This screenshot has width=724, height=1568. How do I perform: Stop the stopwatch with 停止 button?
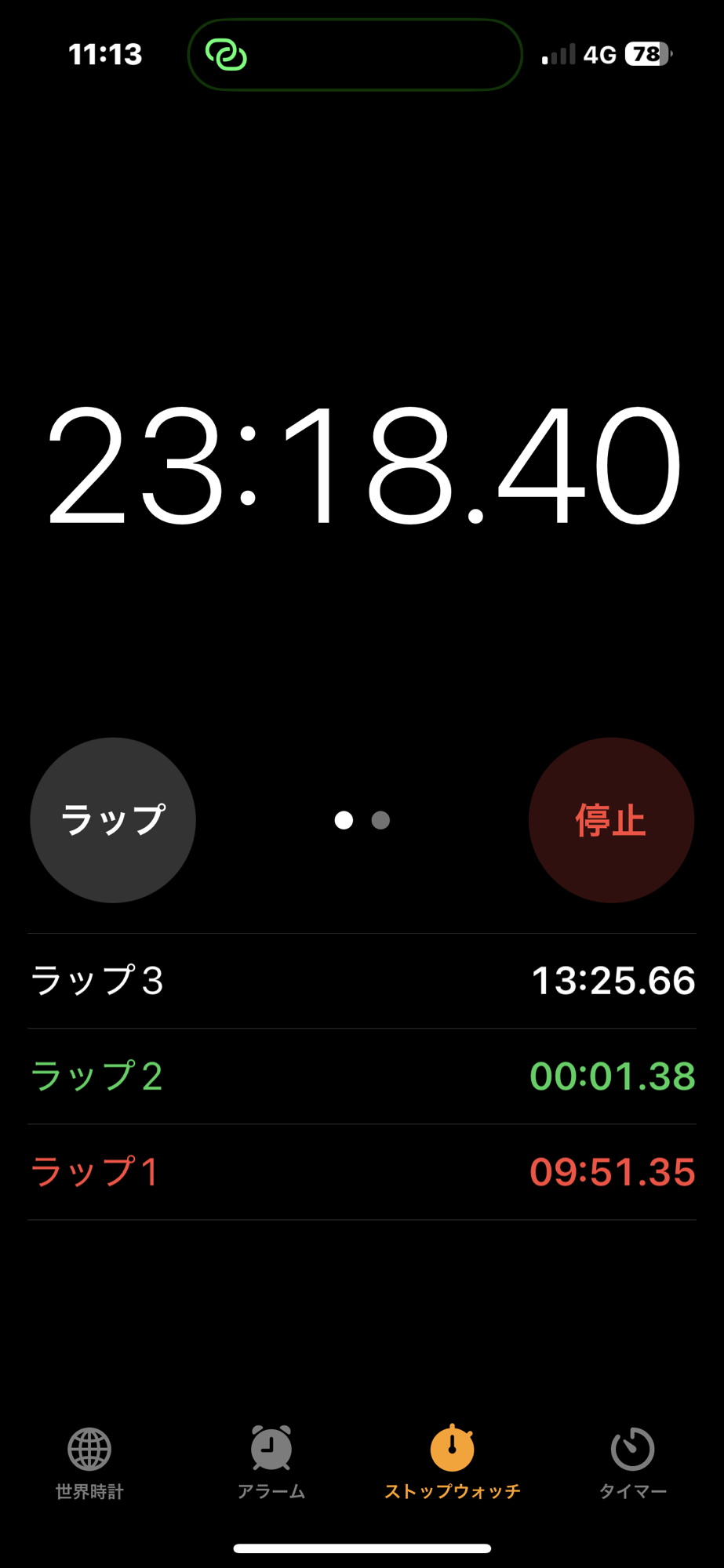(x=611, y=820)
